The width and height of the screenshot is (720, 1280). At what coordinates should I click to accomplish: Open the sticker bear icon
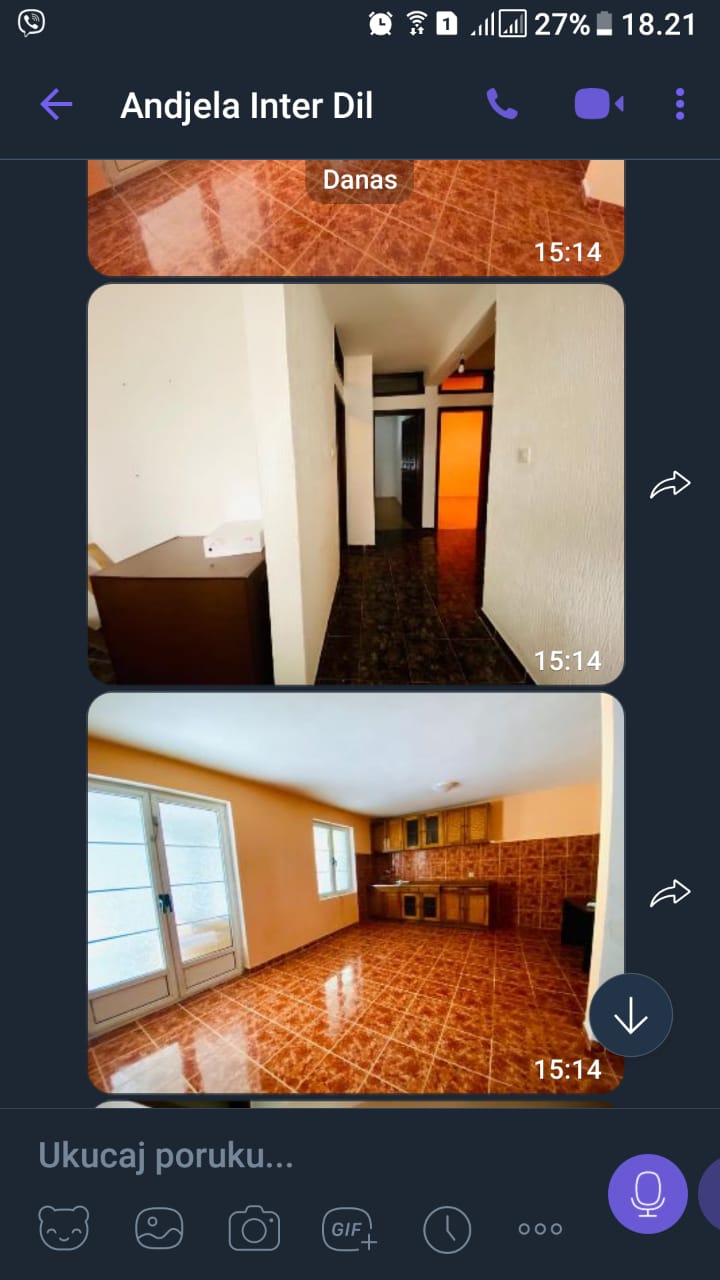tap(64, 1229)
